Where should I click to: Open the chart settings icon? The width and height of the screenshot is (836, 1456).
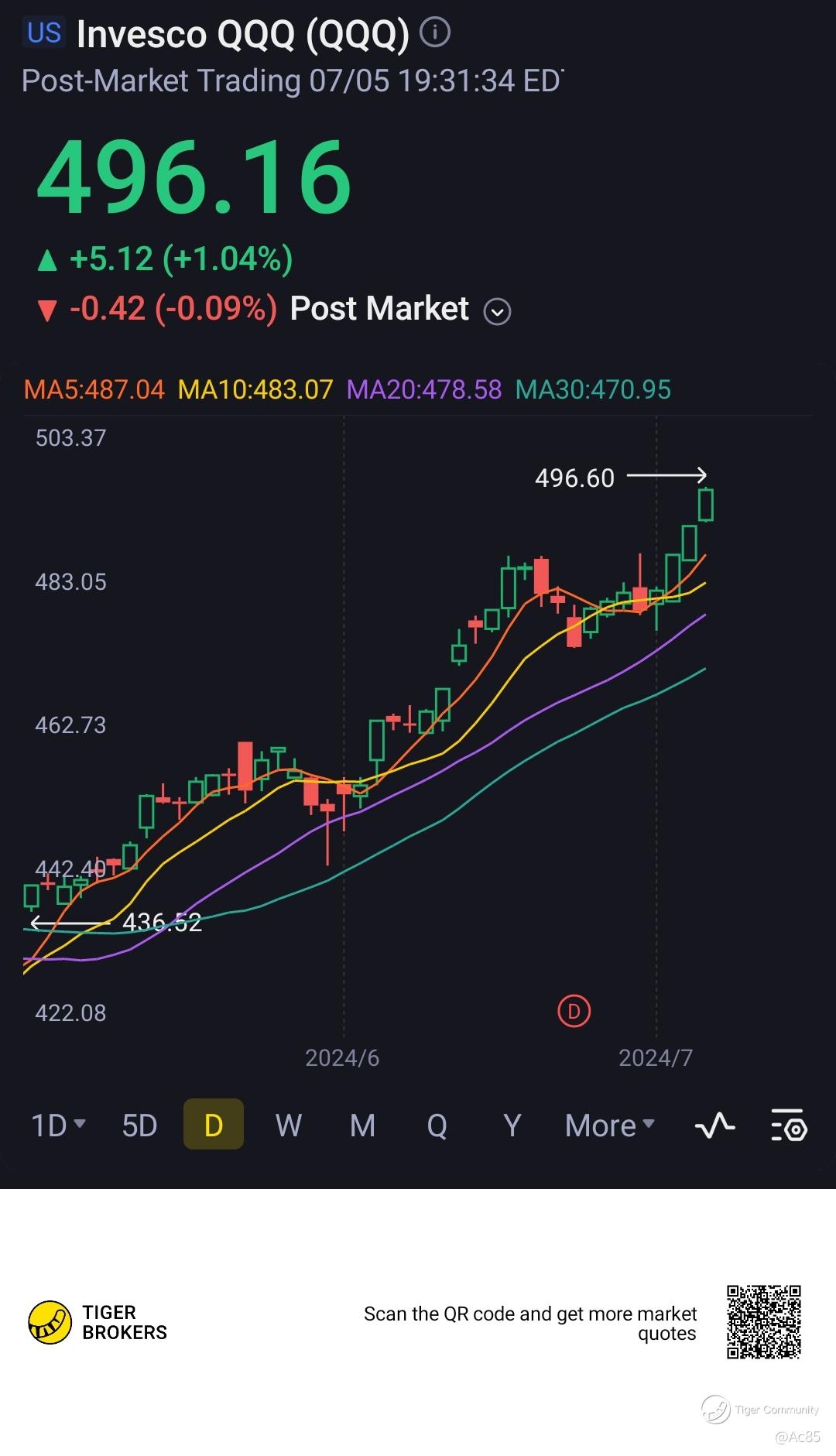(x=789, y=1125)
